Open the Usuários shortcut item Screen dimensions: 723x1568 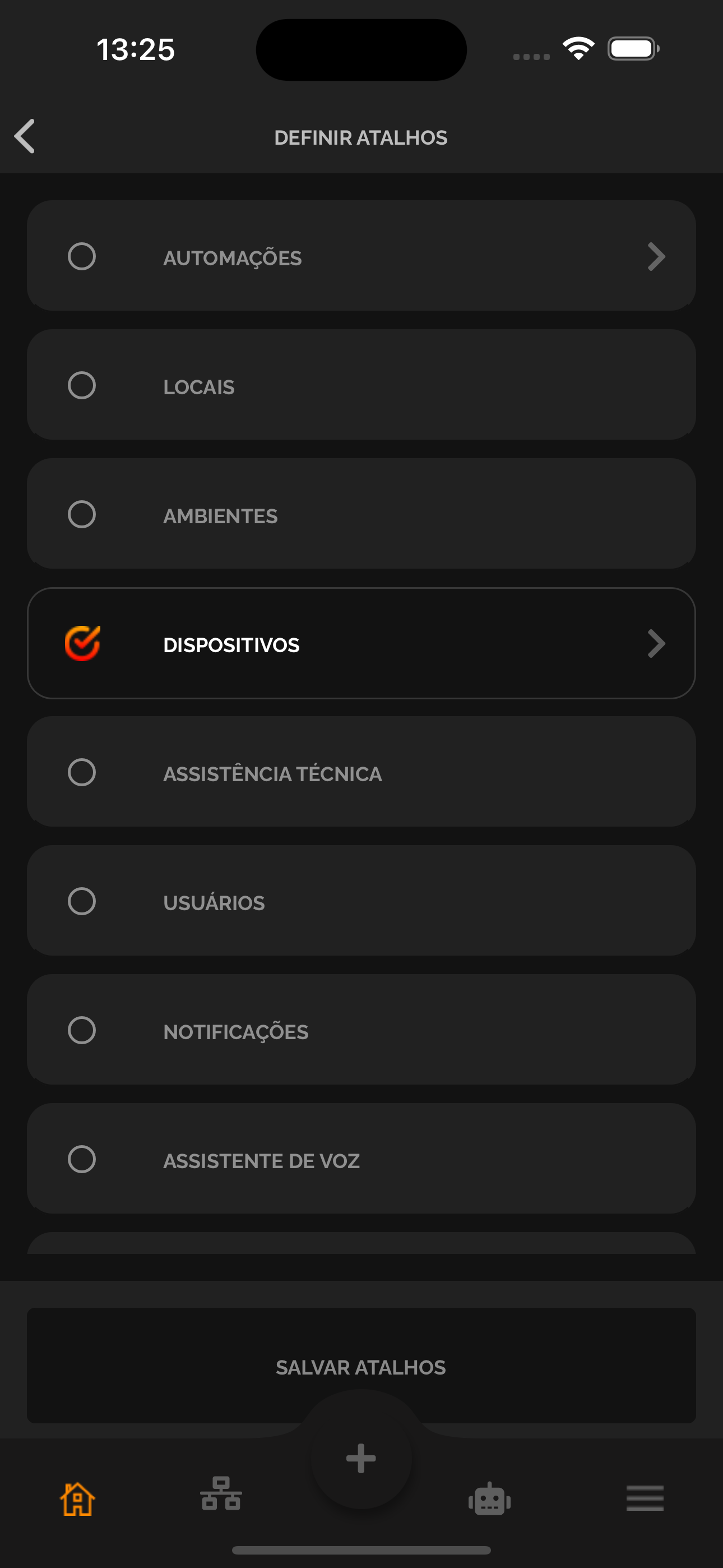click(x=361, y=901)
